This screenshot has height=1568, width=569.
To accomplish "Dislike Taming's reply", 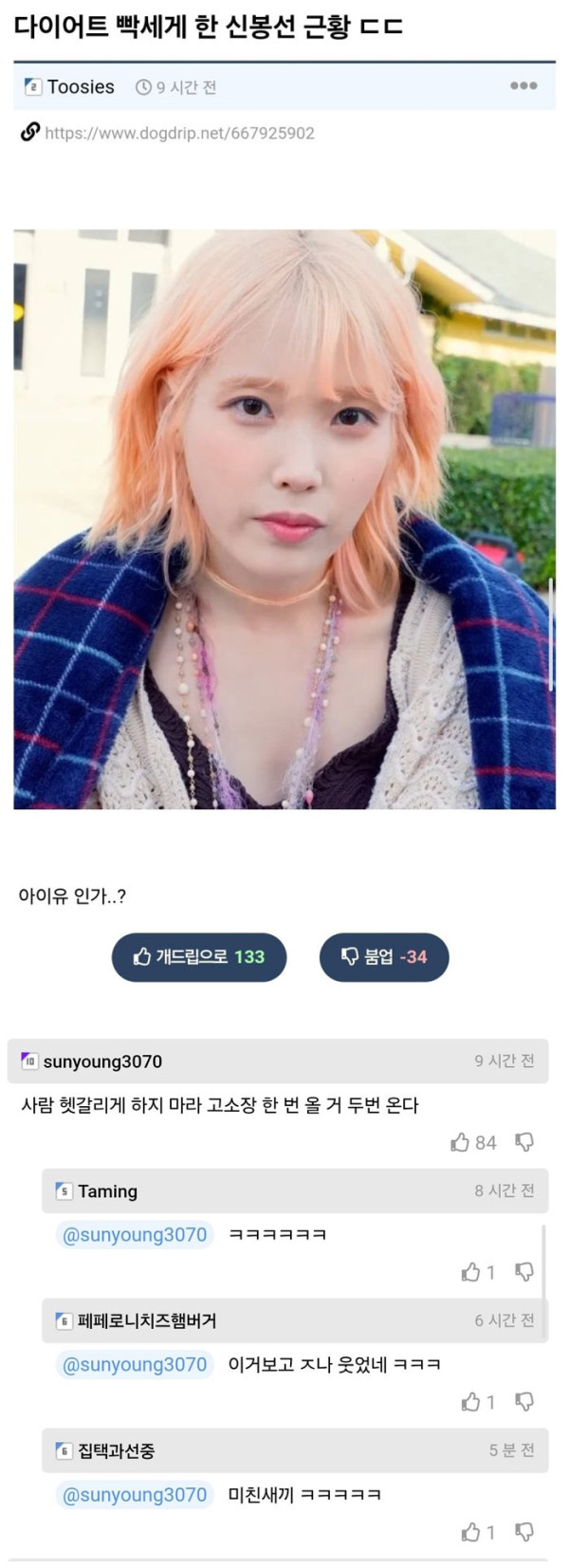I will coord(524,1272).
